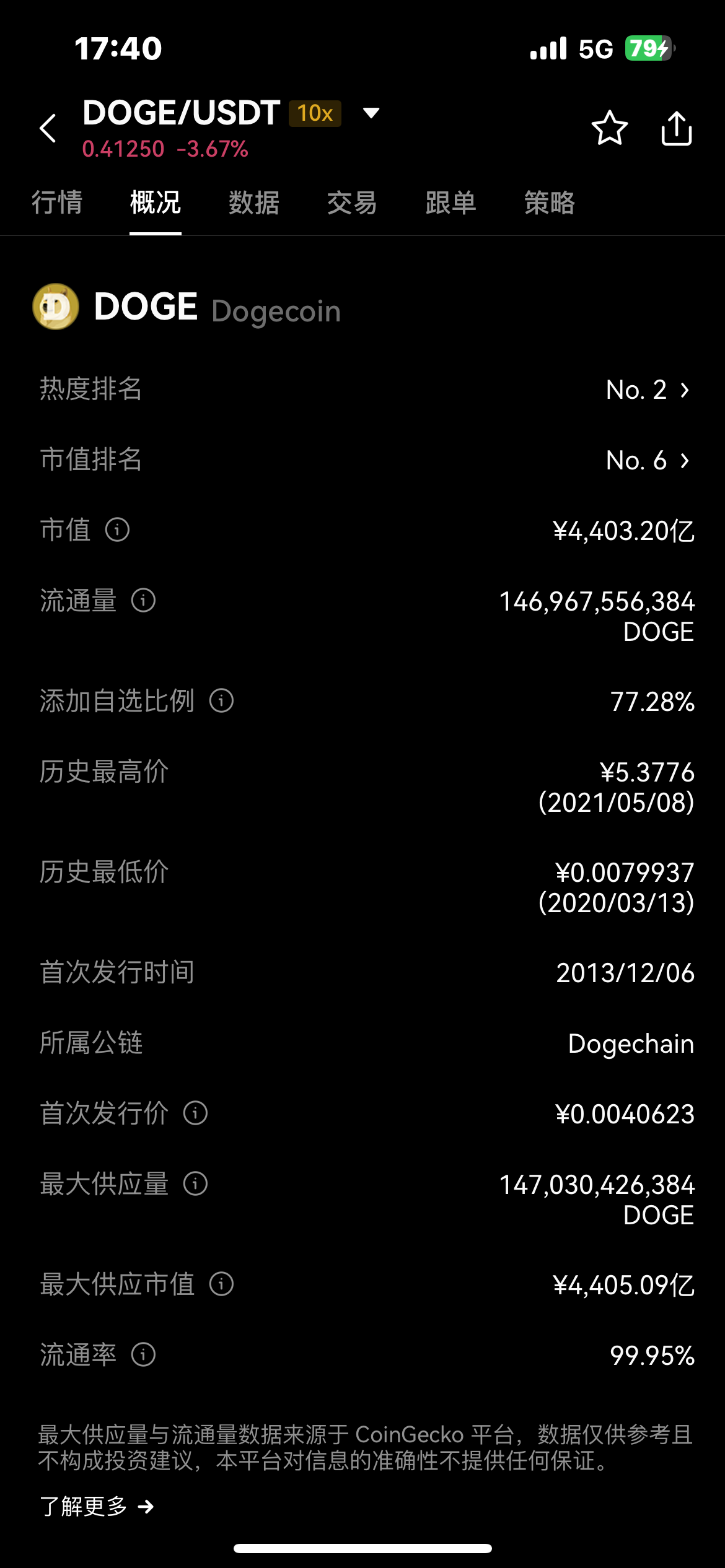Image resolution: width=725 pixels, height=1568 pixels.
Task: Show info about 流通量
Action: [143, 601]
